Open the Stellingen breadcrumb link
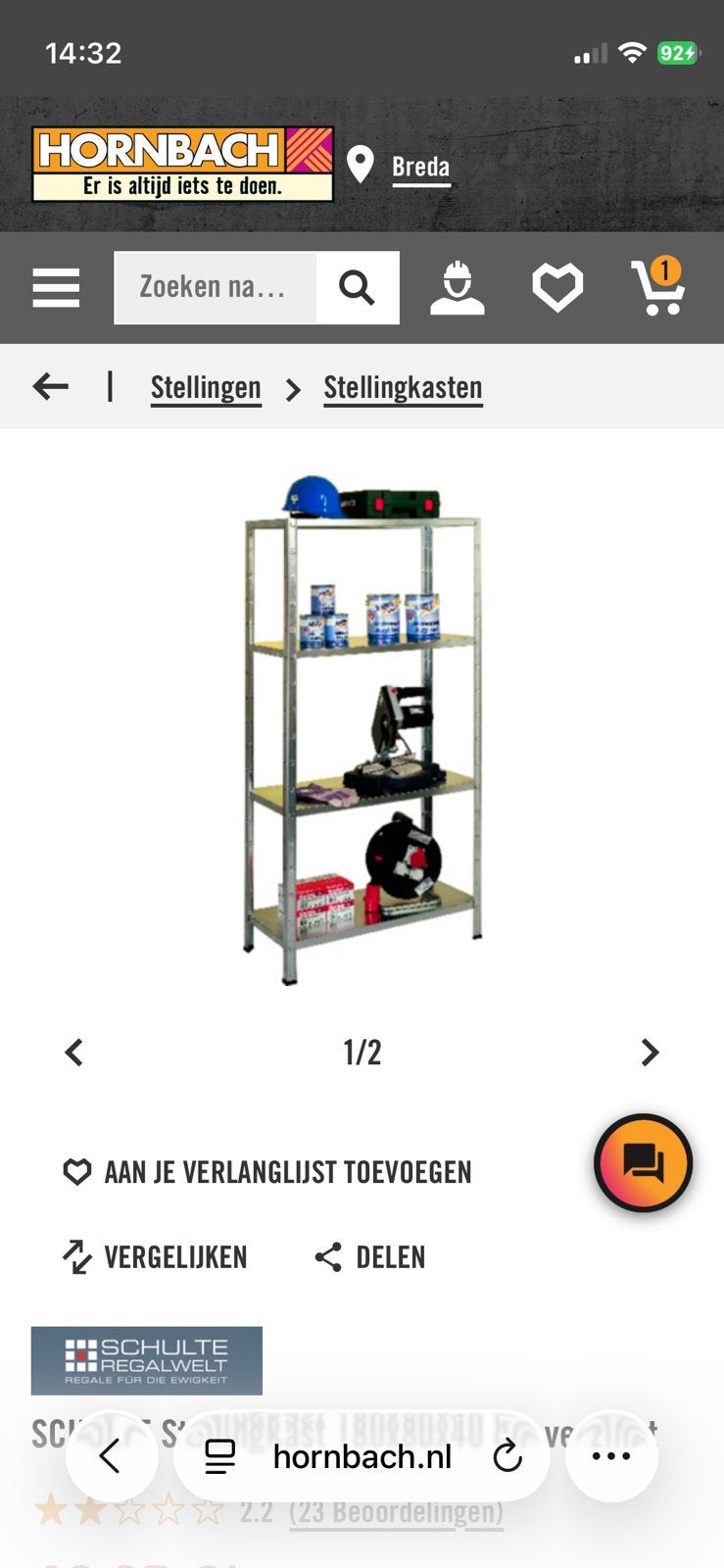 [206, 387]
